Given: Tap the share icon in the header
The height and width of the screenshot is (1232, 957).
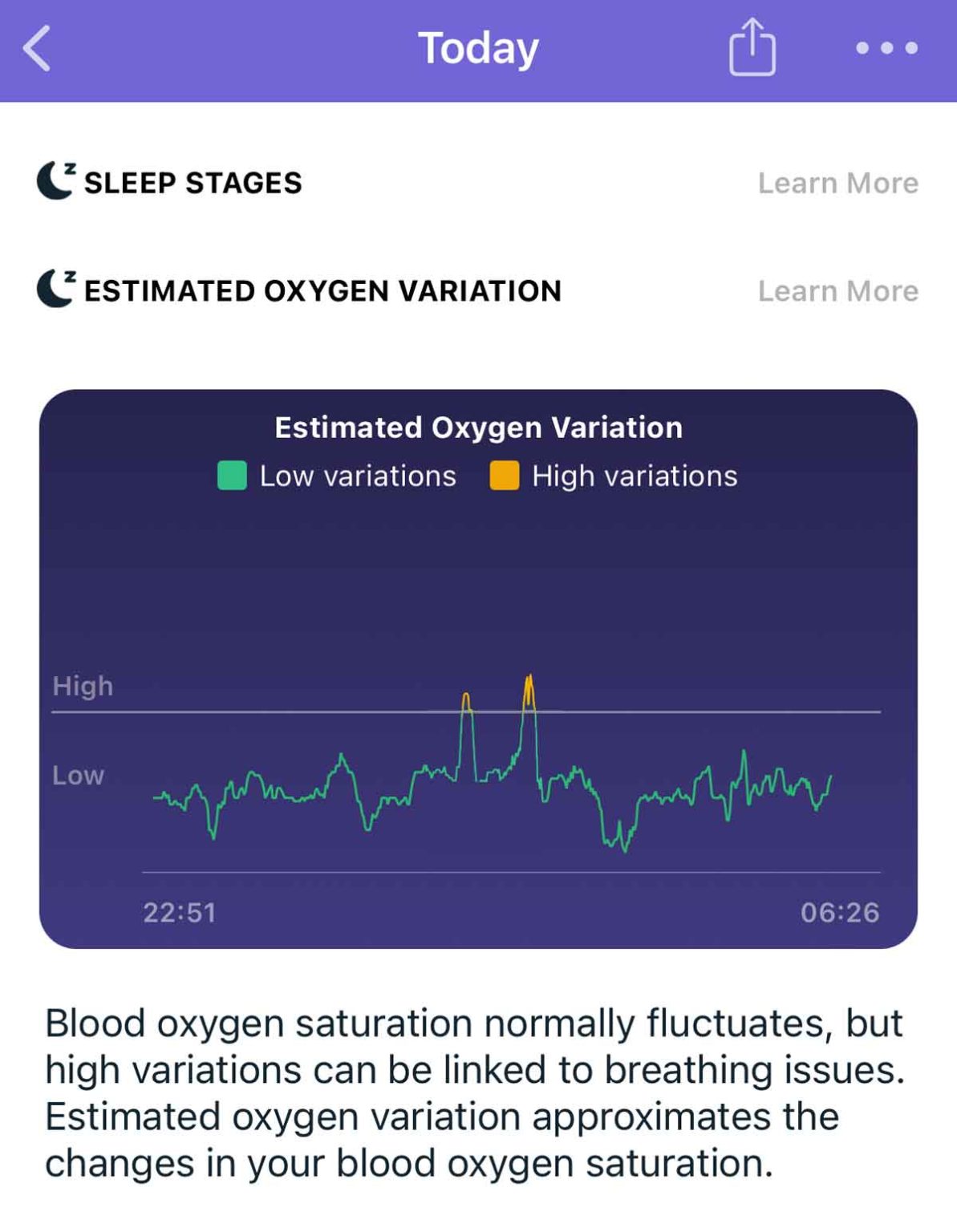Looking at the screenshot, I should (x=752, y=48).
